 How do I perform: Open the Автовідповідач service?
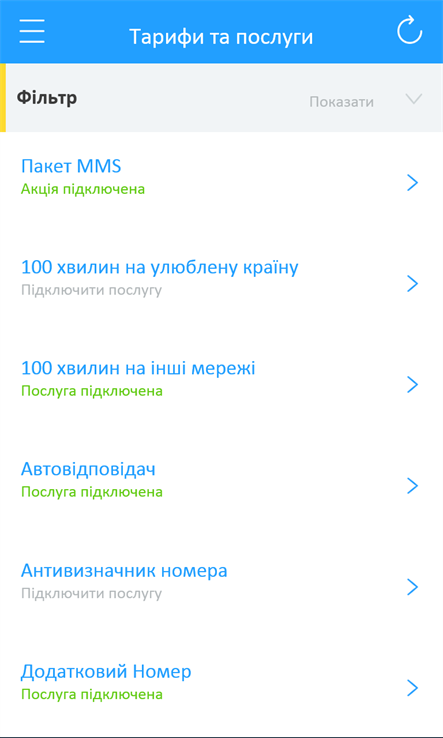[221, 486]
